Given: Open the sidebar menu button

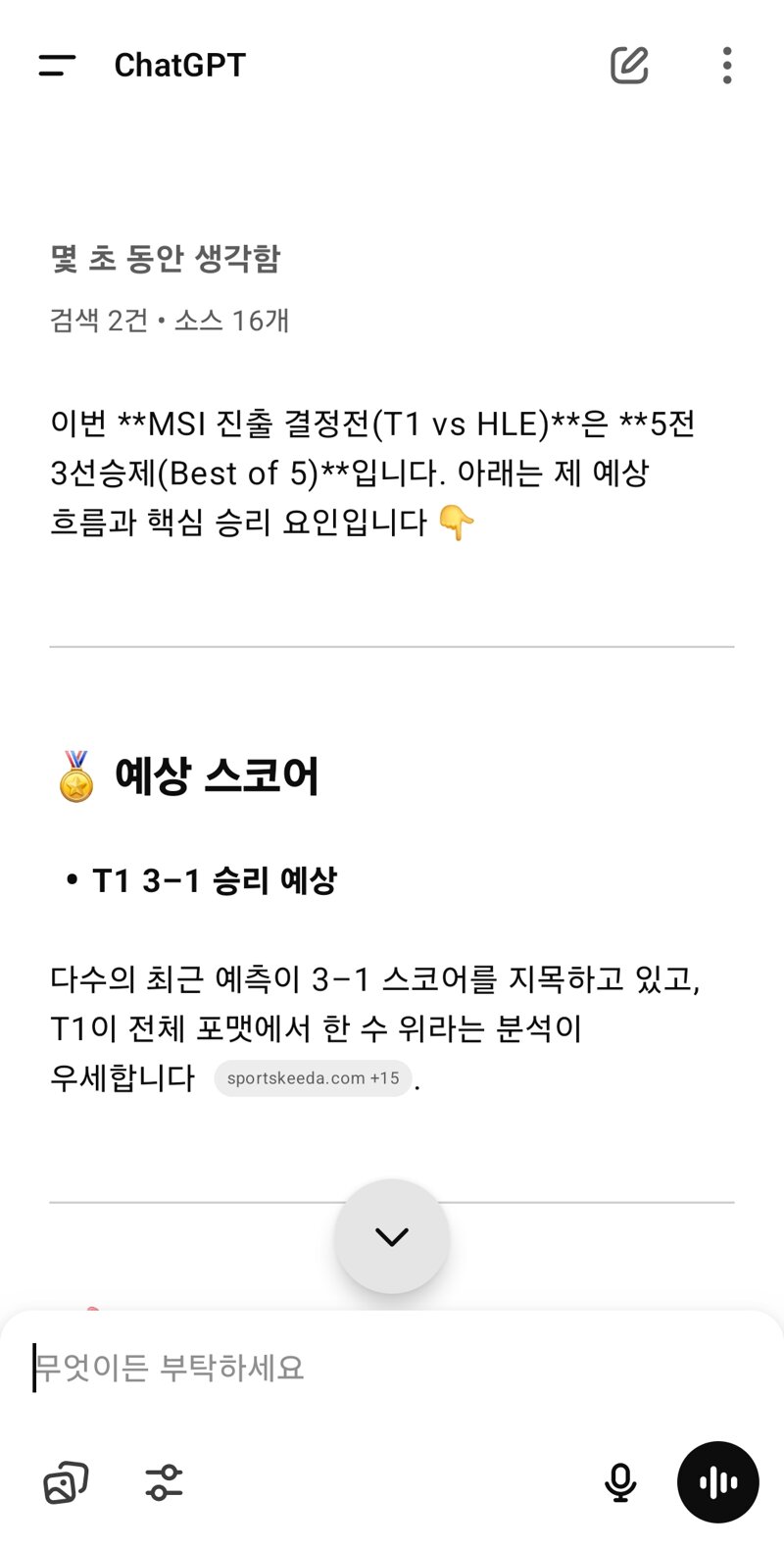Looking at the screenshot, I should pyautogui.click(x=57, y=65).
